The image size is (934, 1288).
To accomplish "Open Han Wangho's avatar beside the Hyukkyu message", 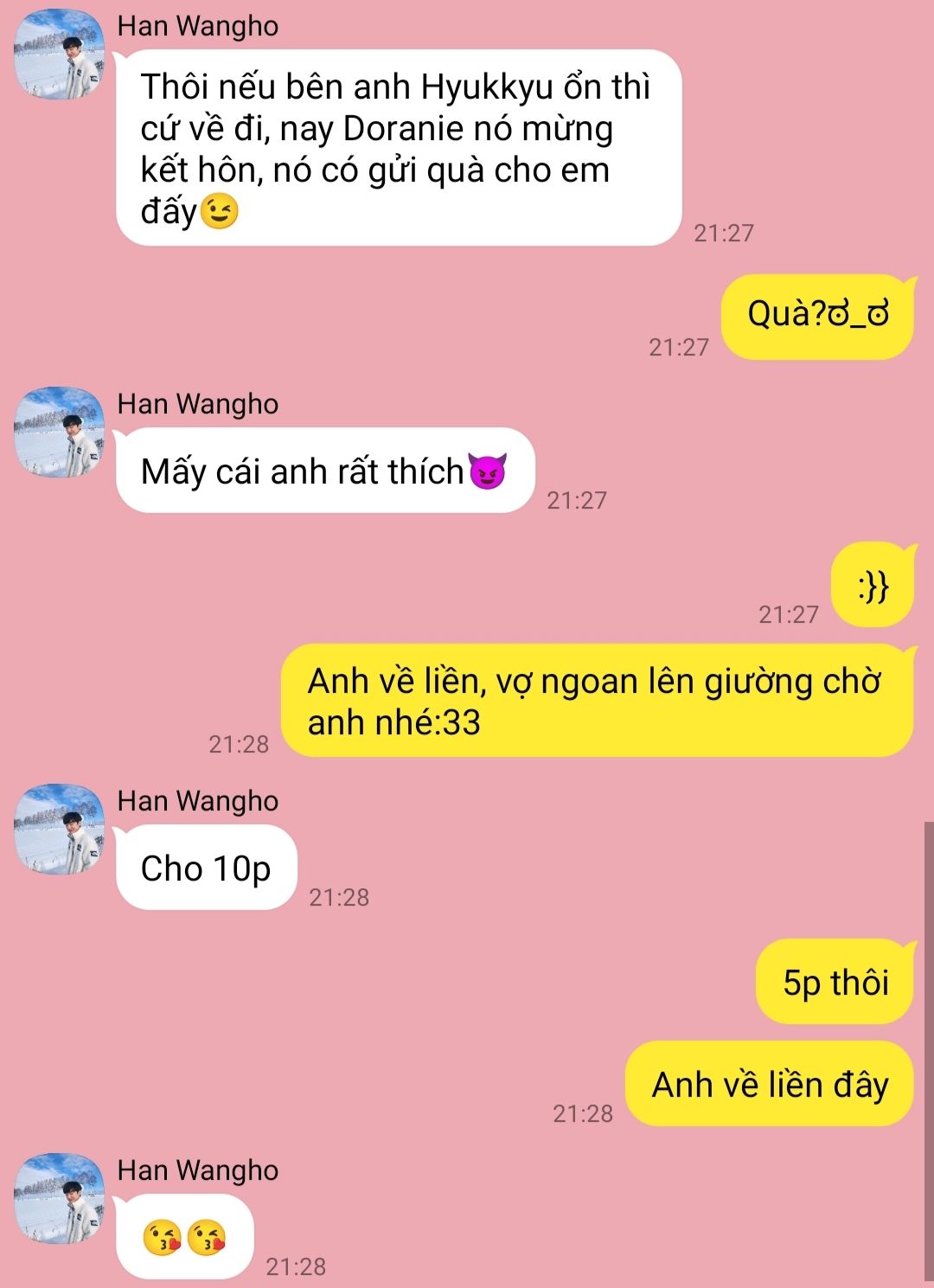I will click(59, 54).
